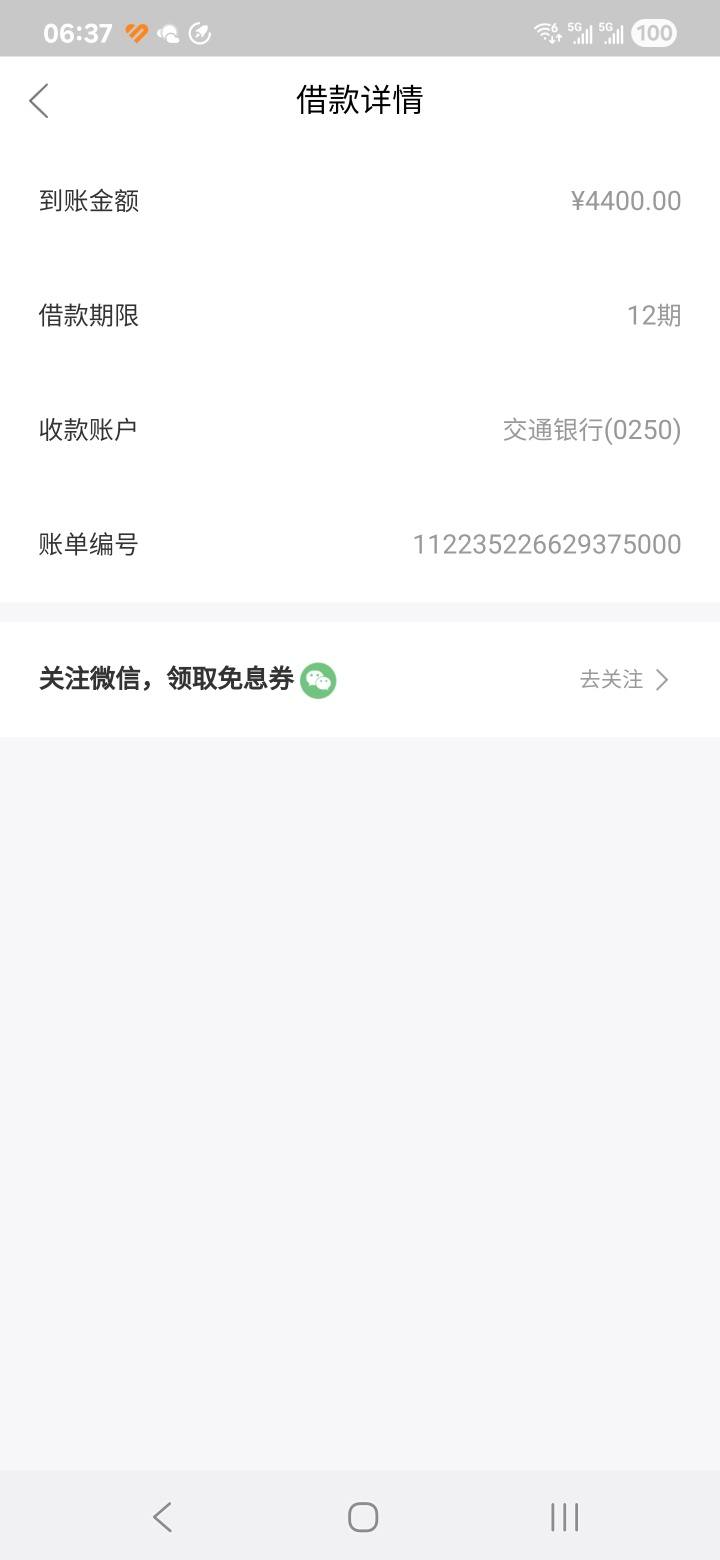Open the 关注微信，领取免息券 row
720x1560 pixels.
[x=360, y=680]
